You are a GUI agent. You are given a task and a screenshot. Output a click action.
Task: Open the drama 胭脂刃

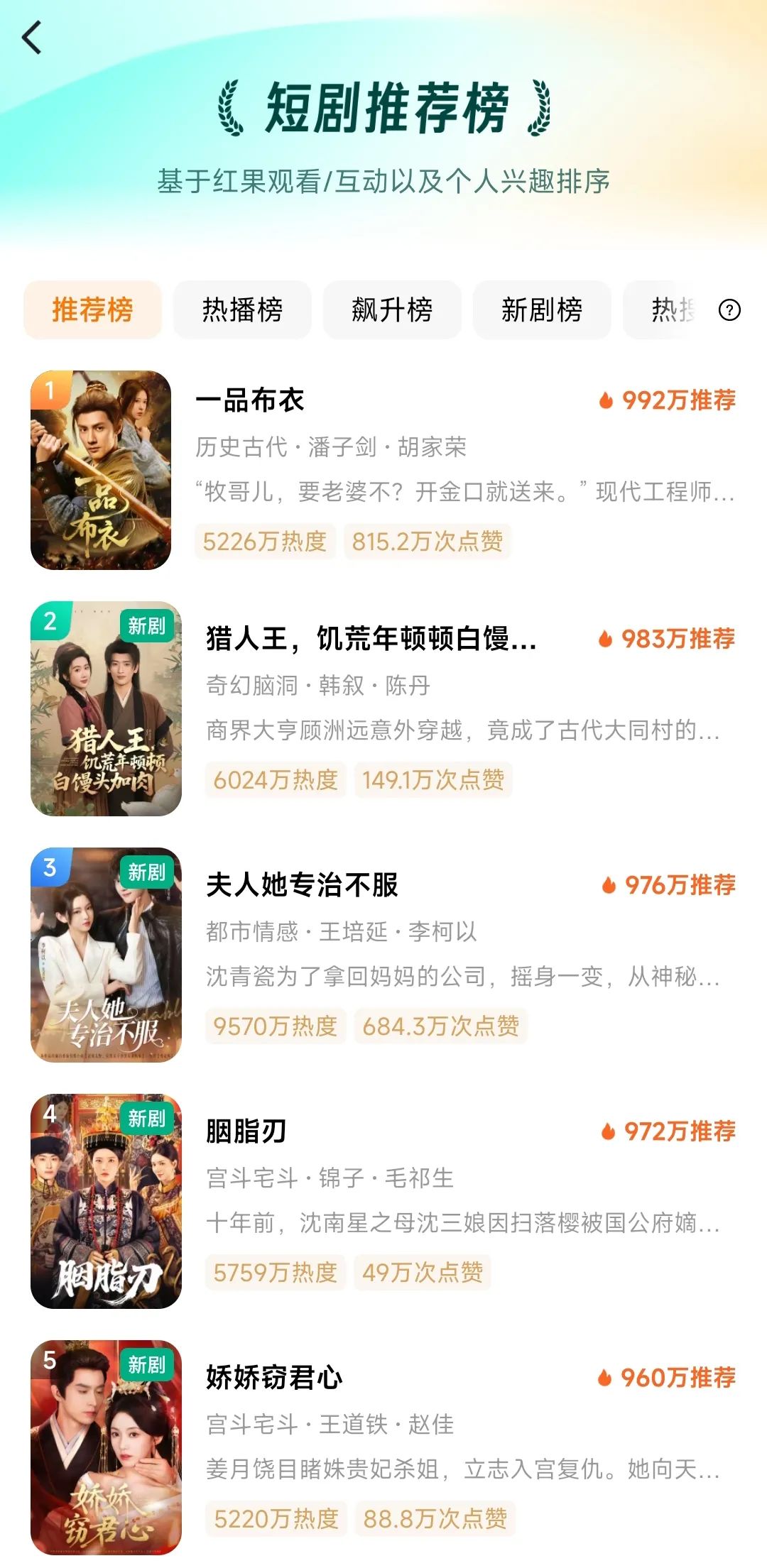pos(246,1131)
